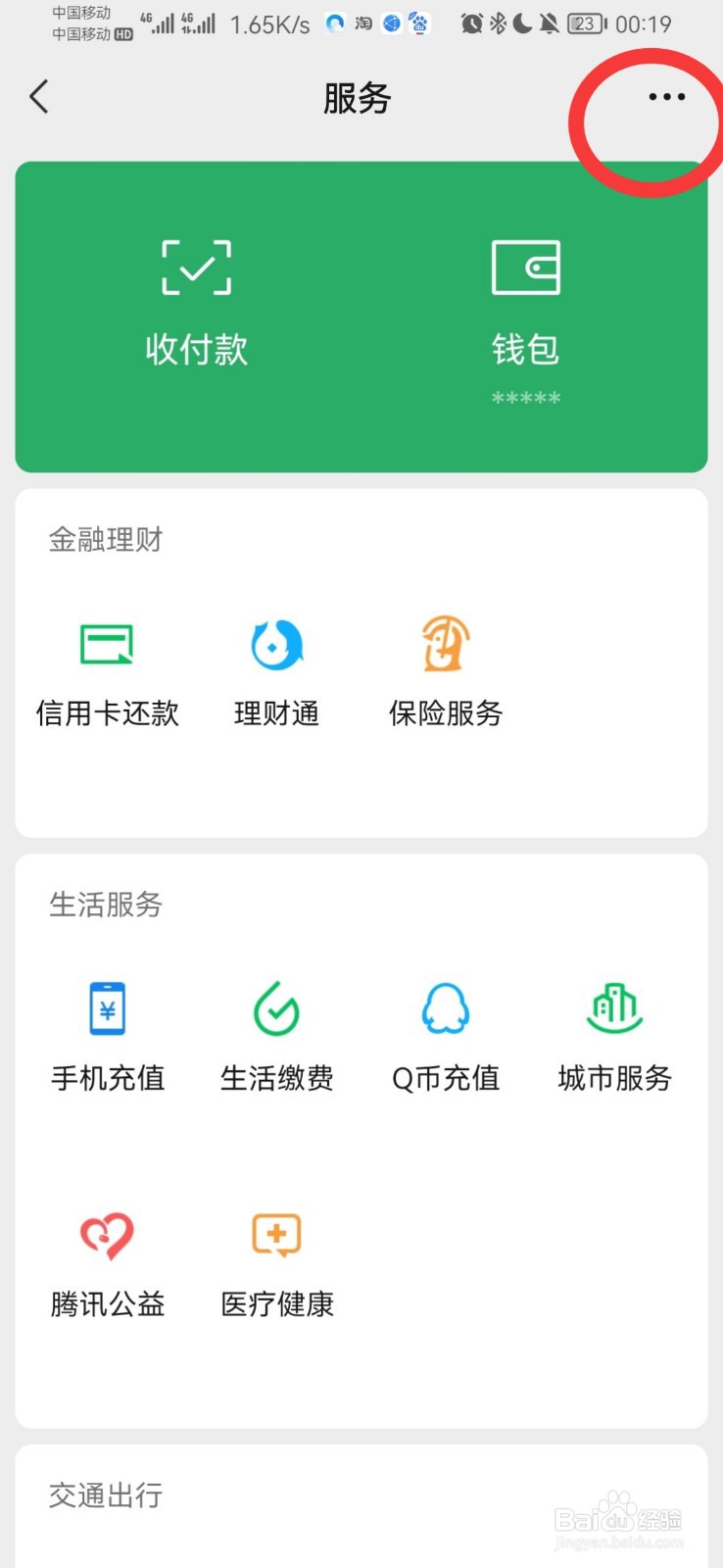Open 城市服务 city services
The image size is (723, 1568).
pyautogui.click(x=615, y=1039)
